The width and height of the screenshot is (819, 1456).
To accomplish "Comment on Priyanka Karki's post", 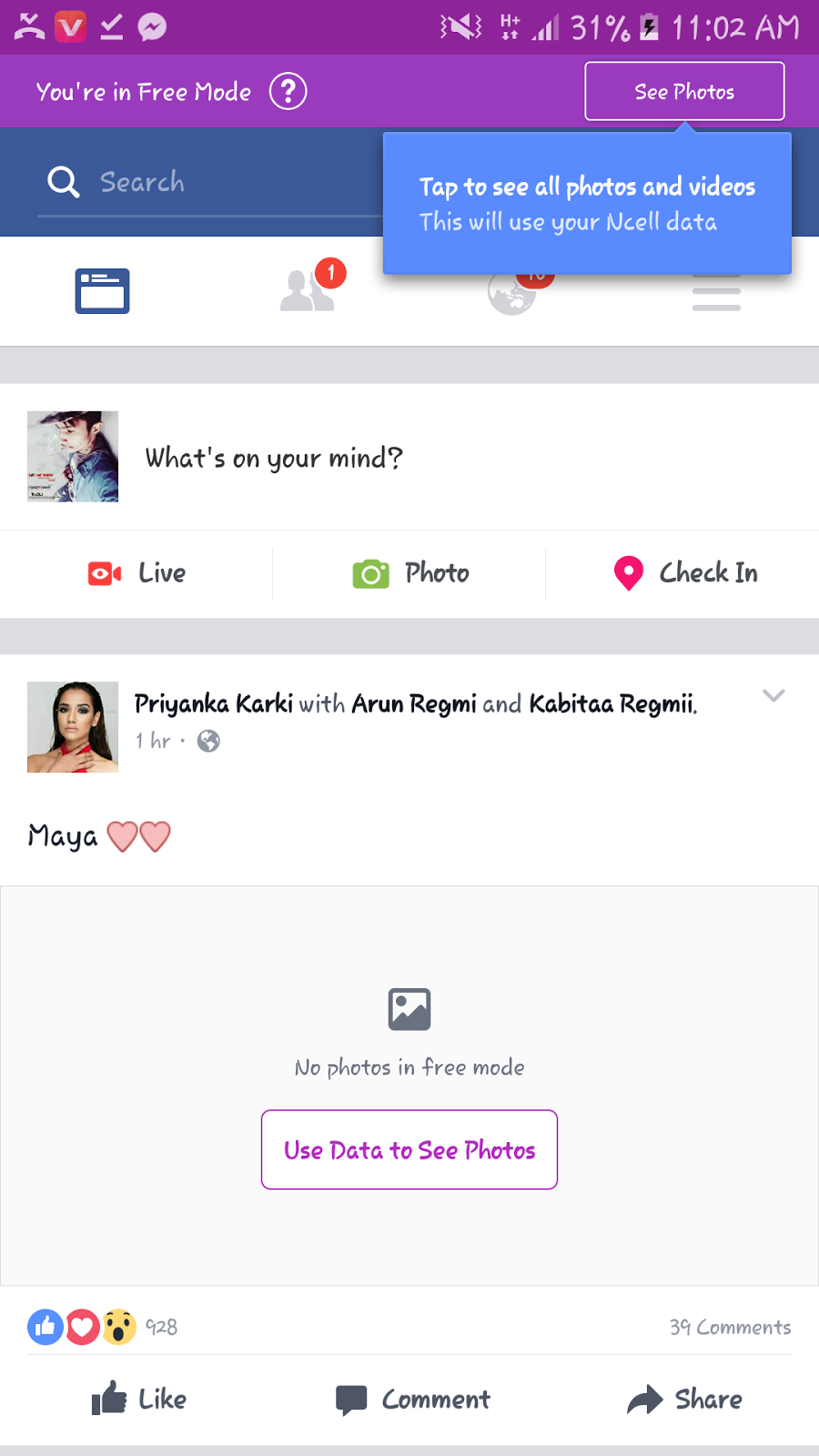I will pos(412,1399).
